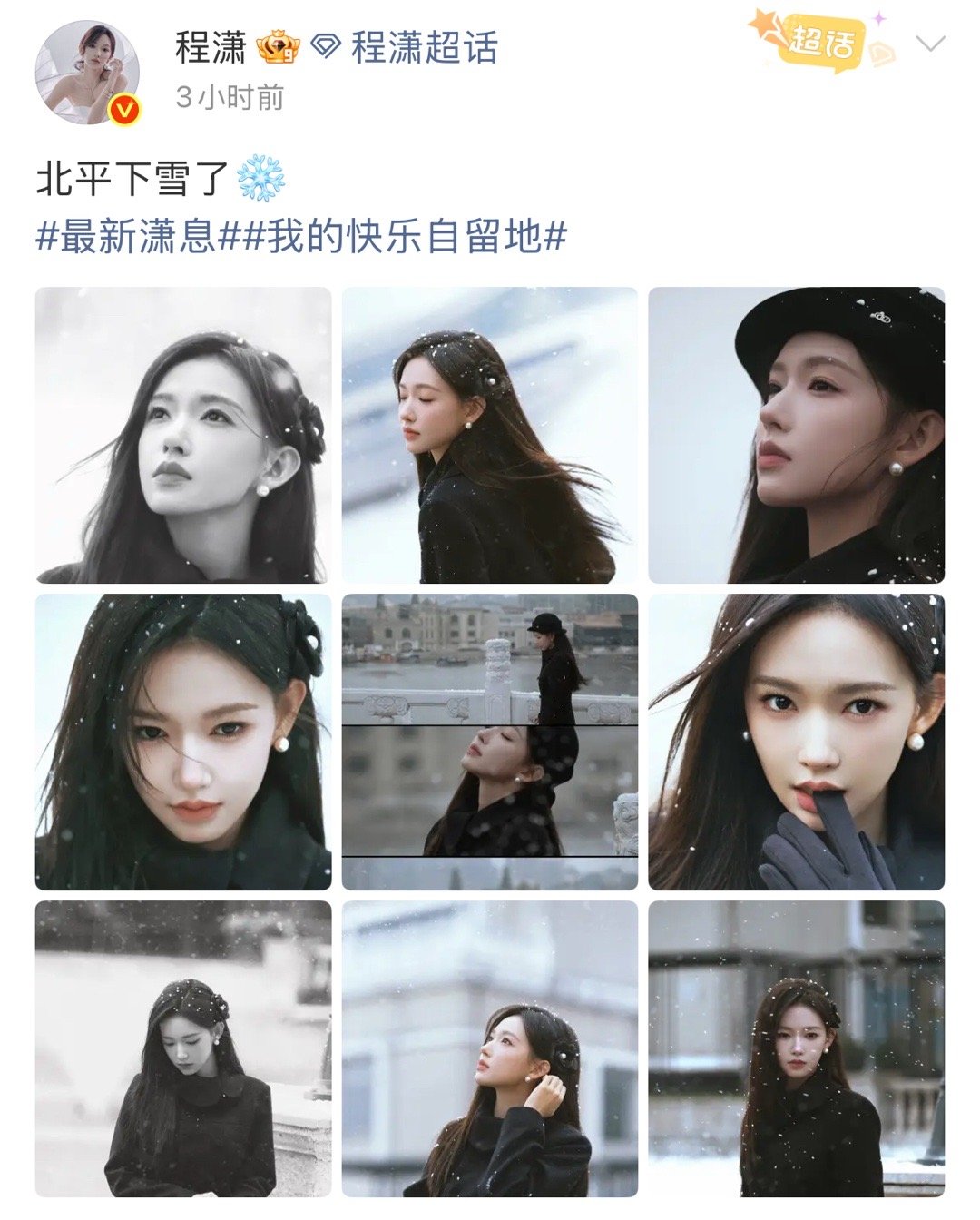Open the triple-frame bridge collage thumbnail
The width and height of the screenshot is (980, 1220).
point(490,742)
